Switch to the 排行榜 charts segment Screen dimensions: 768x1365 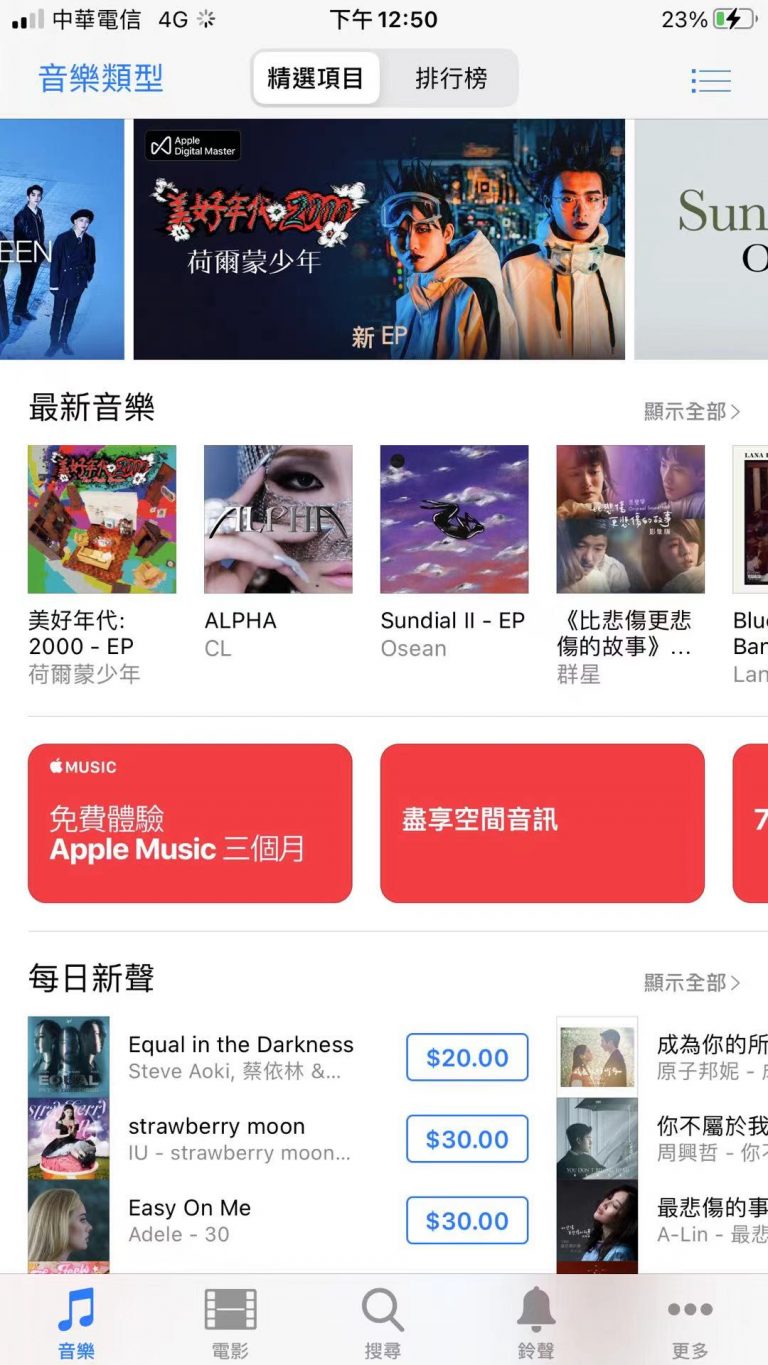(451, 78)
